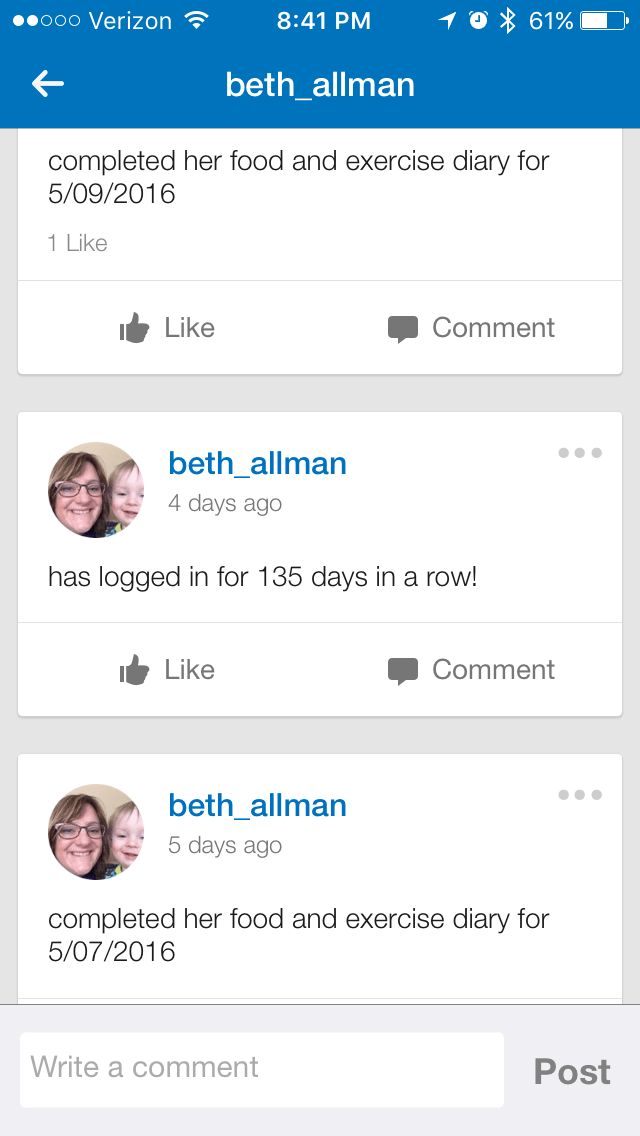Go back using the header arrow
This screenshot has width=640, height=1136.
click(x=48, y=85)
